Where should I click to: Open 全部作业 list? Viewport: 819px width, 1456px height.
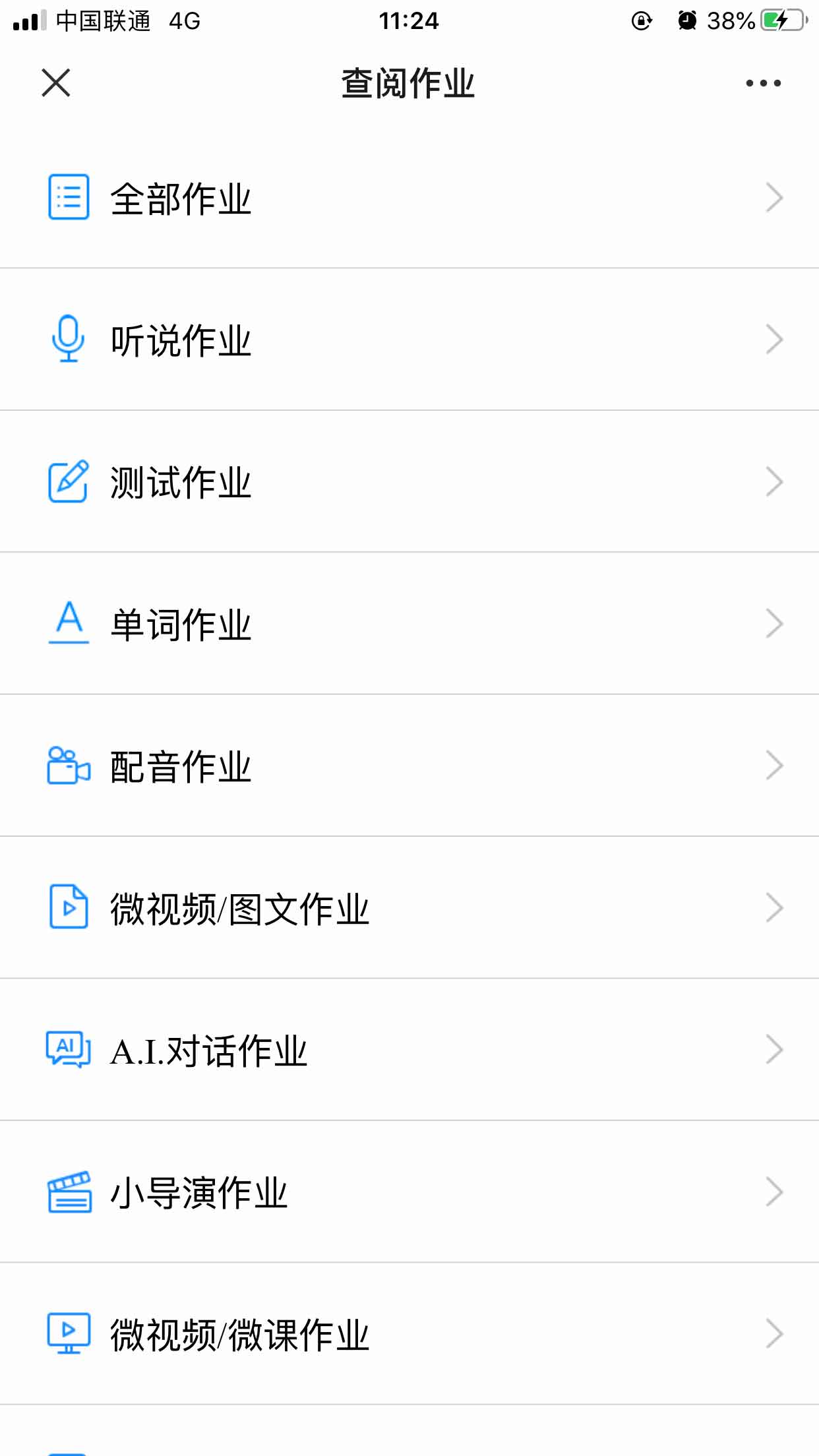click(x=409, y=198)
